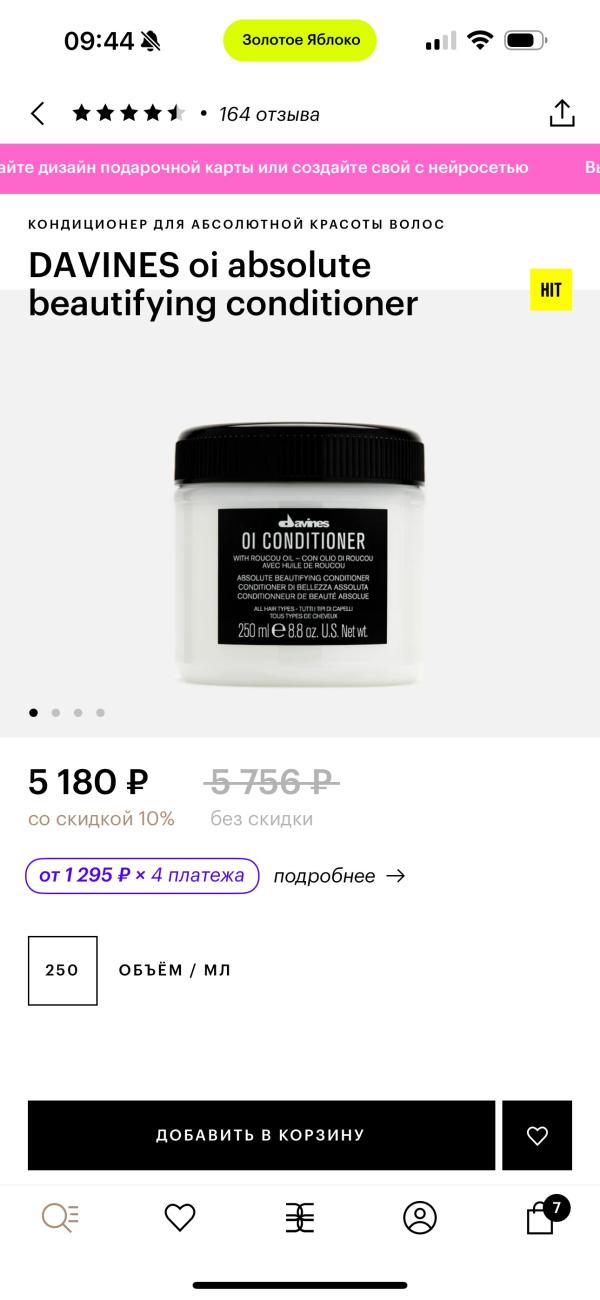Switch to the favorites heart tab
The image size is (600, 1300).
(180, 1217)
